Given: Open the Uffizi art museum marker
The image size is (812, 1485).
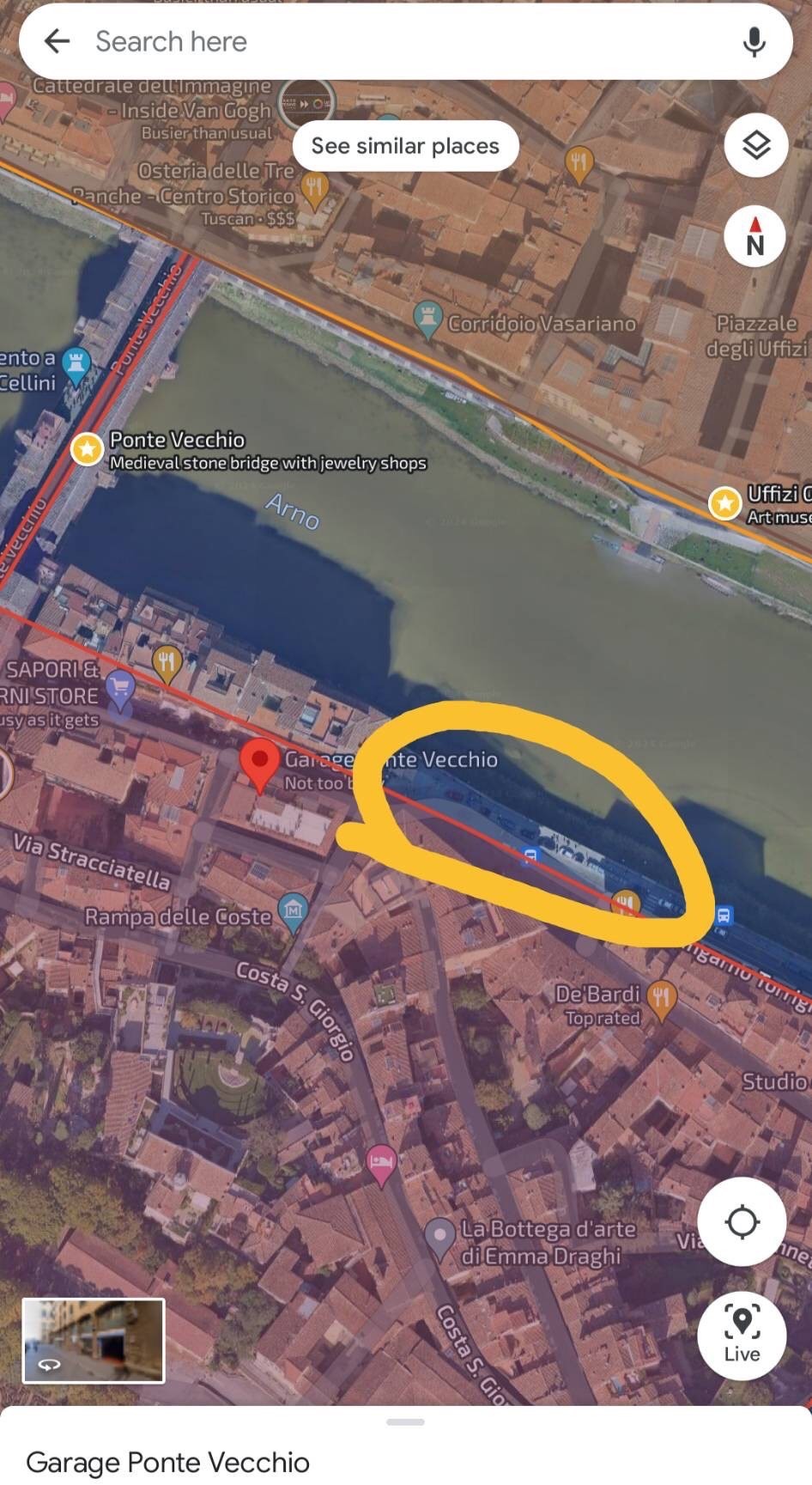Looking at the screenshot, I should click(725, 503).
